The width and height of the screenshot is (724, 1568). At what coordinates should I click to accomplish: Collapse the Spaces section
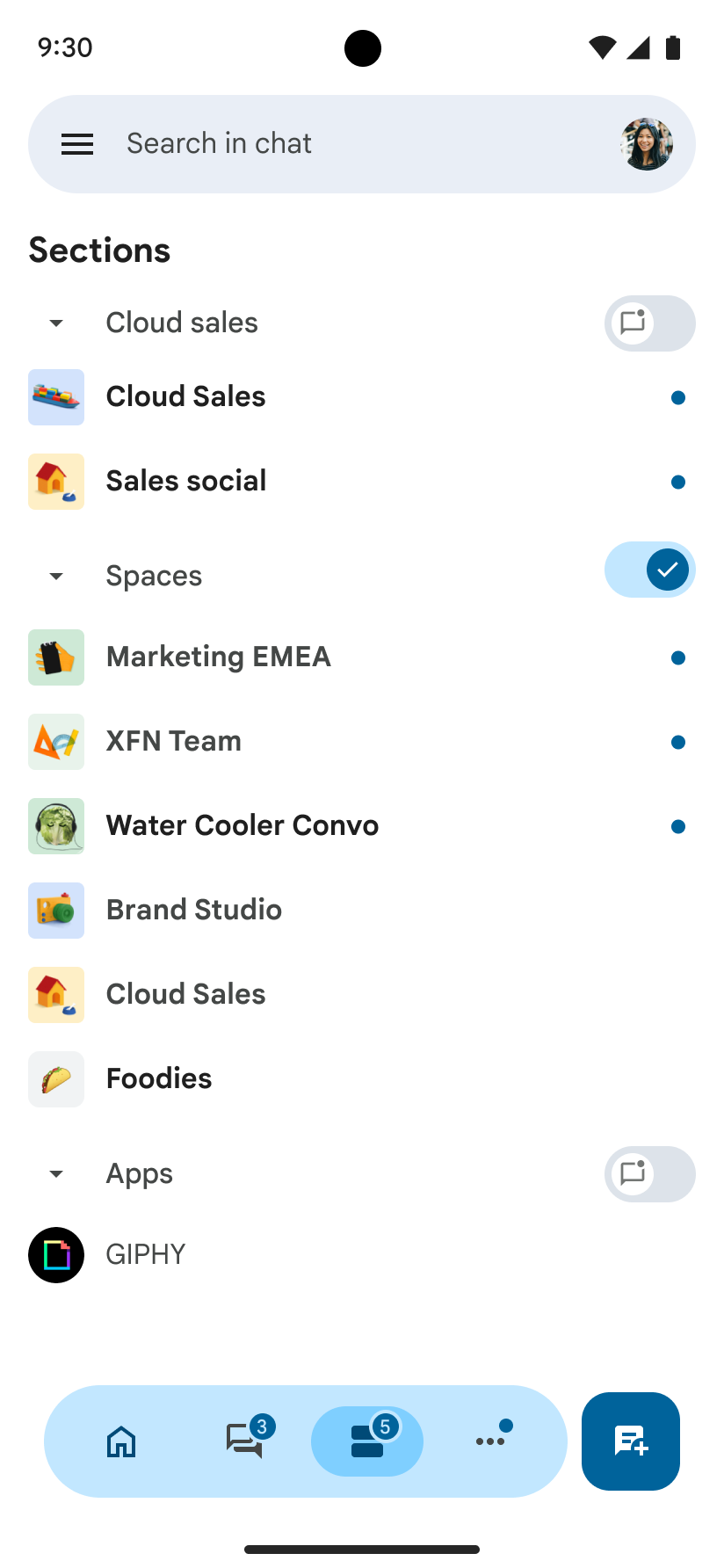point(56,577)
